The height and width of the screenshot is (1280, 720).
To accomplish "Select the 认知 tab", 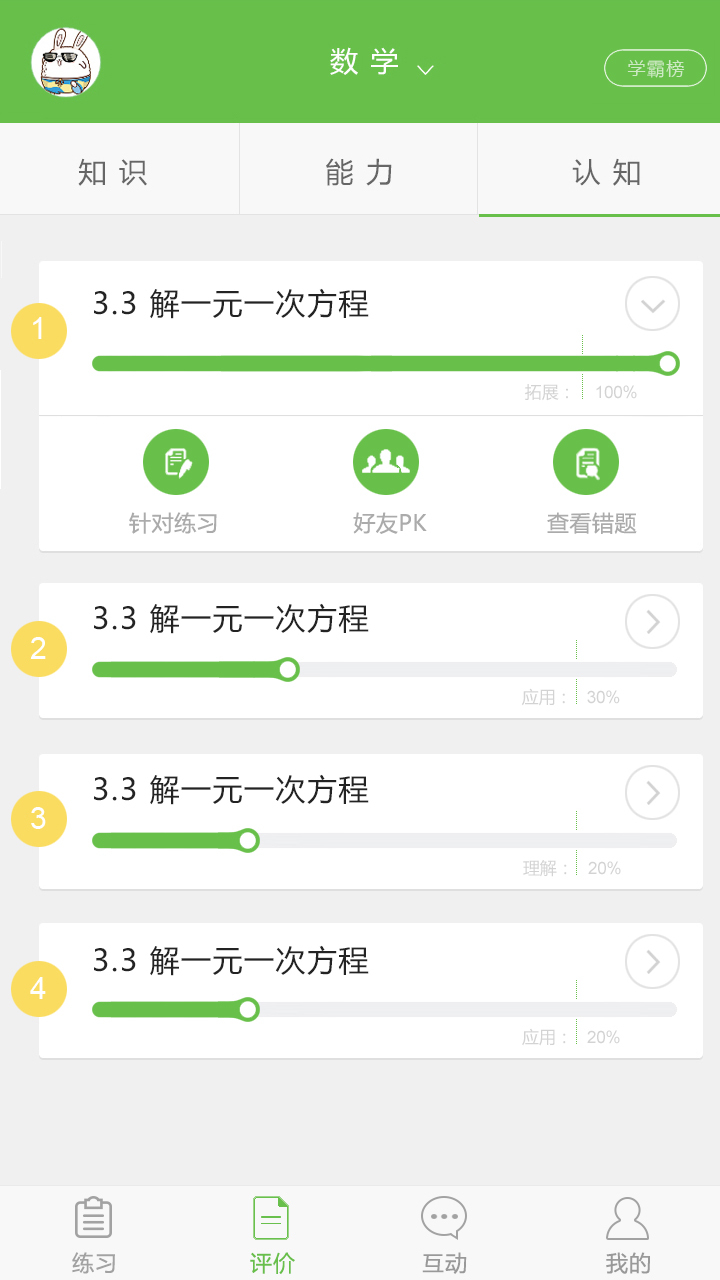I will click(599, 170).
